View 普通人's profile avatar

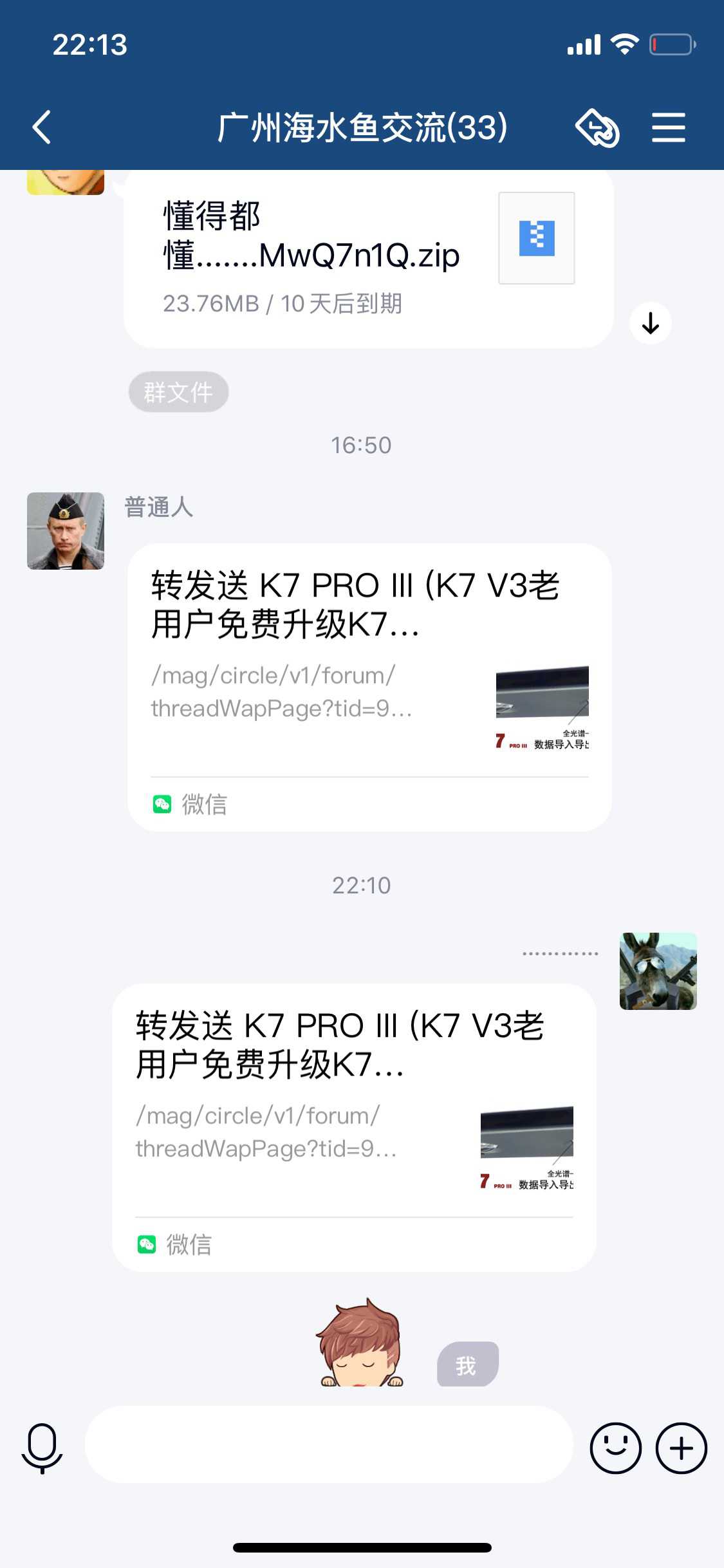(x=66, y=531)
